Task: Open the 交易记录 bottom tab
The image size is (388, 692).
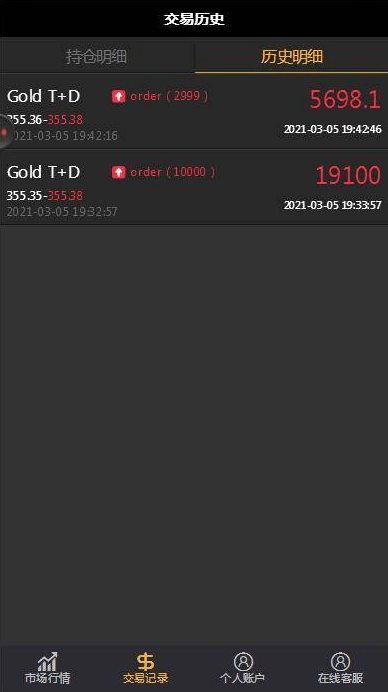Action: pyautogui.click(x=145, y=668)
